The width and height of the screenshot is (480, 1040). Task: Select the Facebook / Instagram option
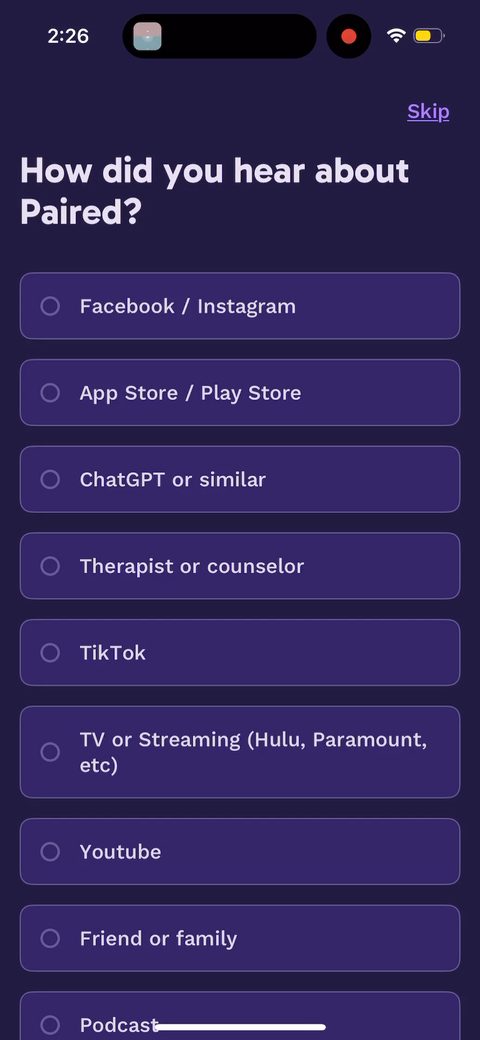pos(240,306)
